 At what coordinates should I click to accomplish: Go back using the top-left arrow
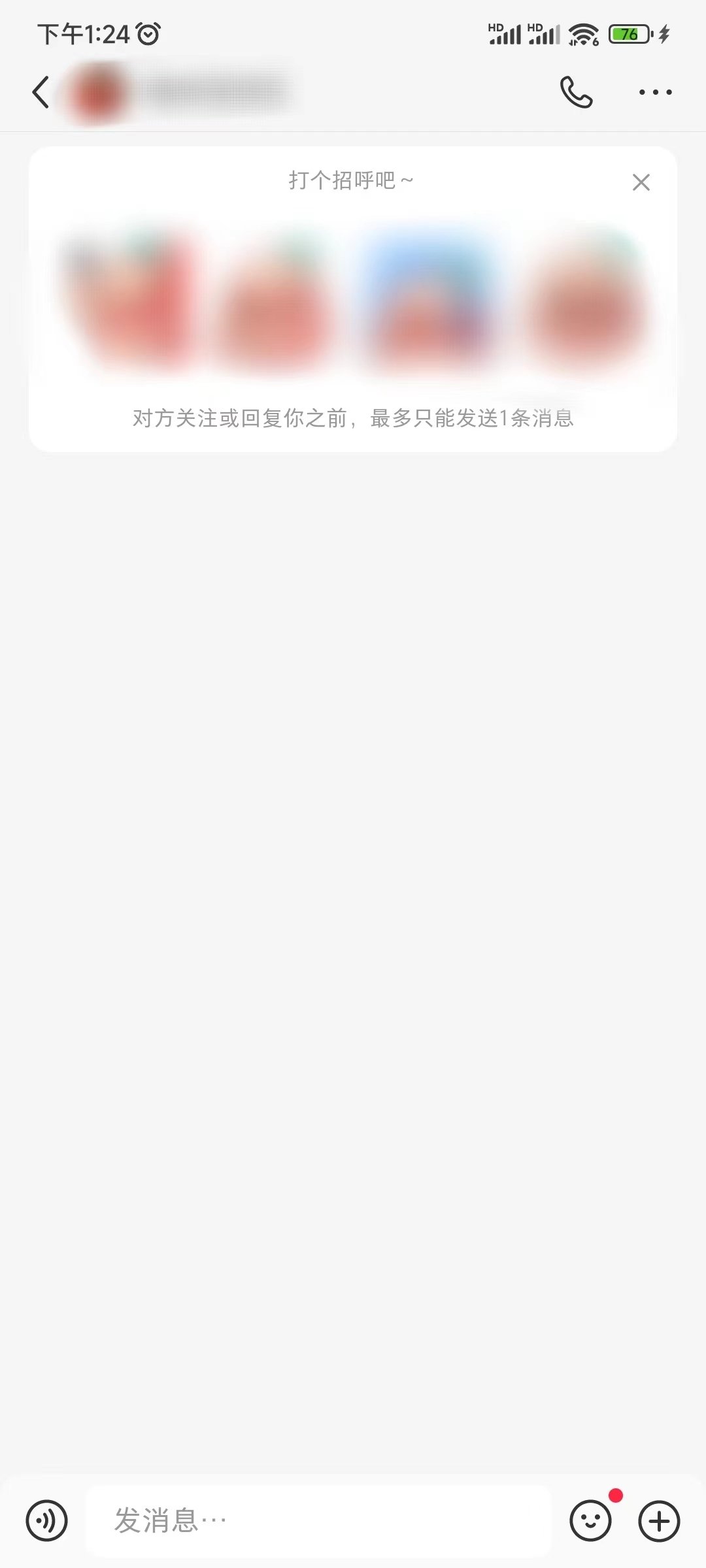pyautogui.click(x=41, y=92)
